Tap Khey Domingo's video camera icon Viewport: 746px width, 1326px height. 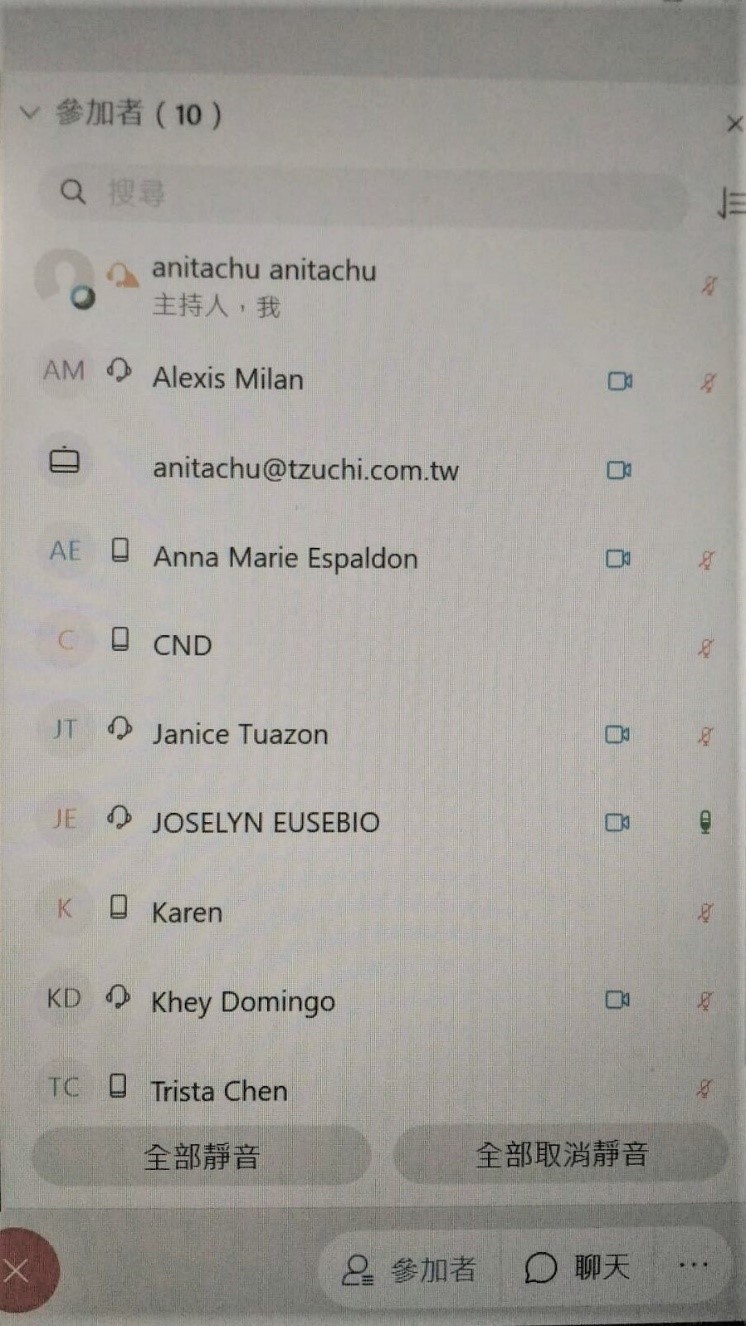tap(619, 1000)
